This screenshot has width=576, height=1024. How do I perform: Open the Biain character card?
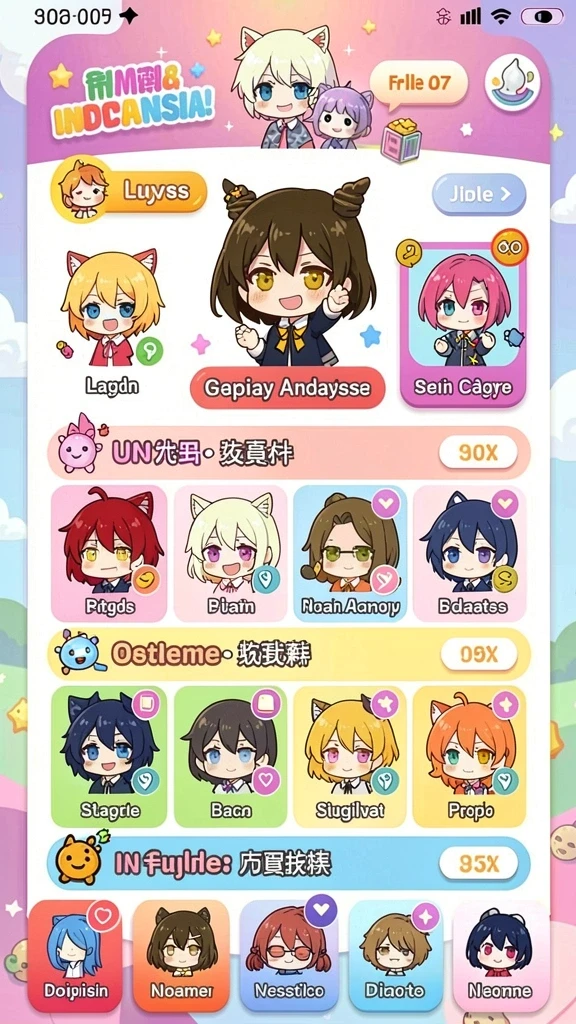[x=231, y=553]
